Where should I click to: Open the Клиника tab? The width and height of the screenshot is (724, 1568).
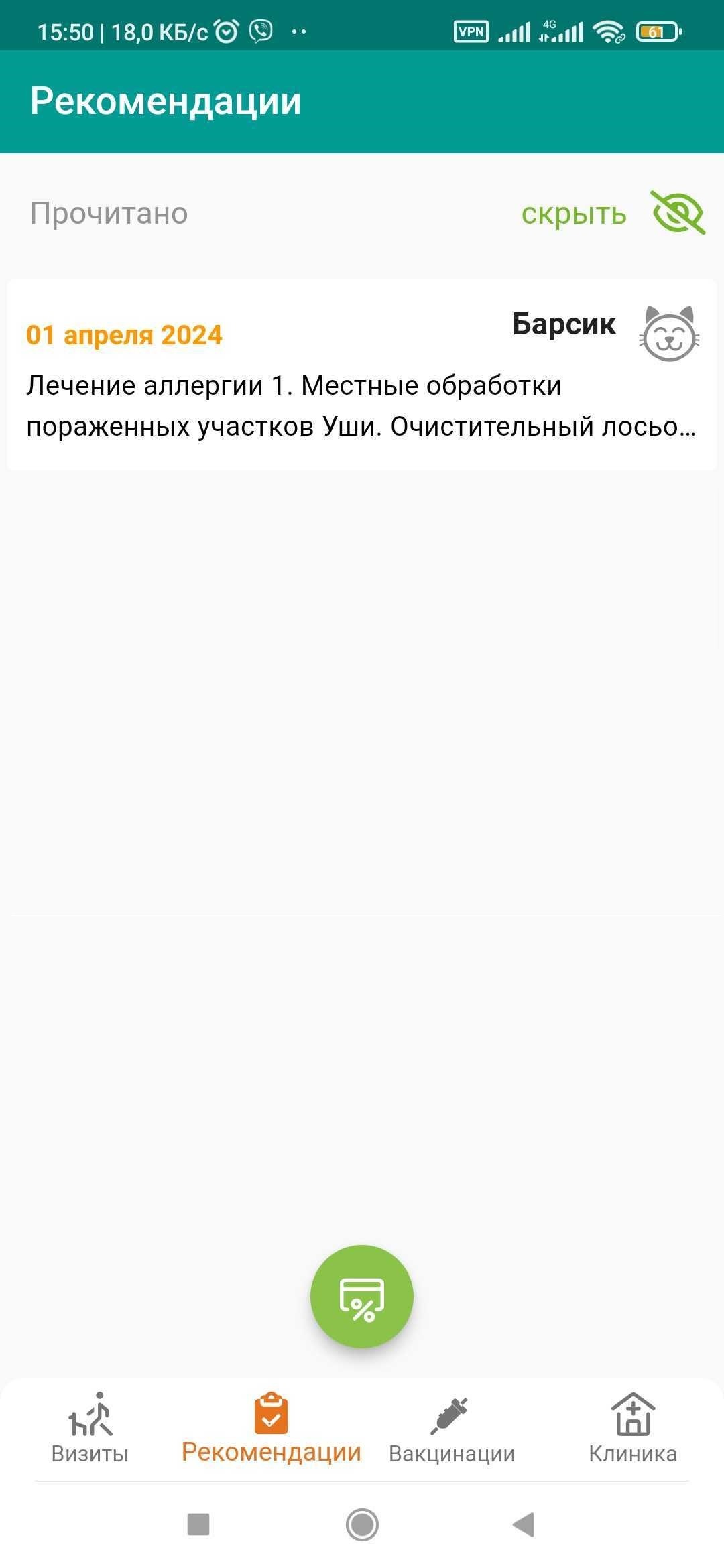[632, 1427]
